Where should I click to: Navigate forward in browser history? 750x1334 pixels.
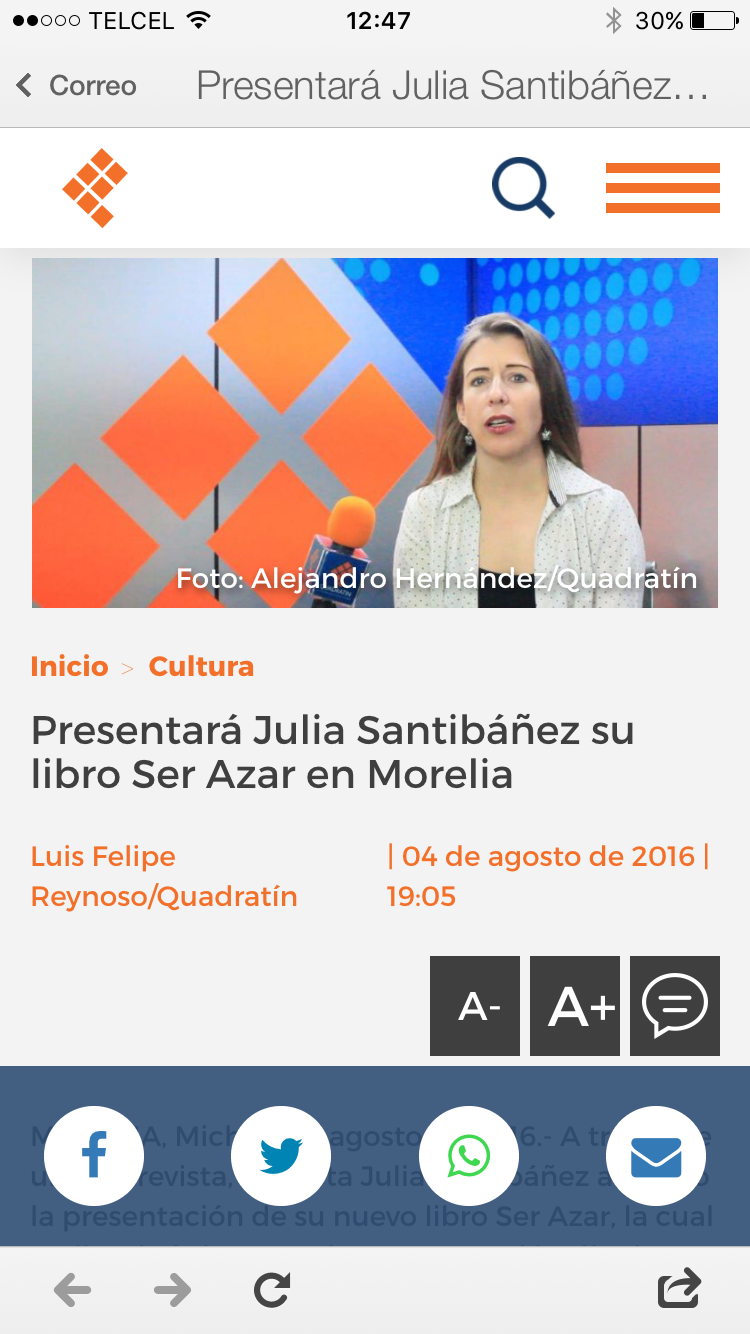tap(172, 1290)
